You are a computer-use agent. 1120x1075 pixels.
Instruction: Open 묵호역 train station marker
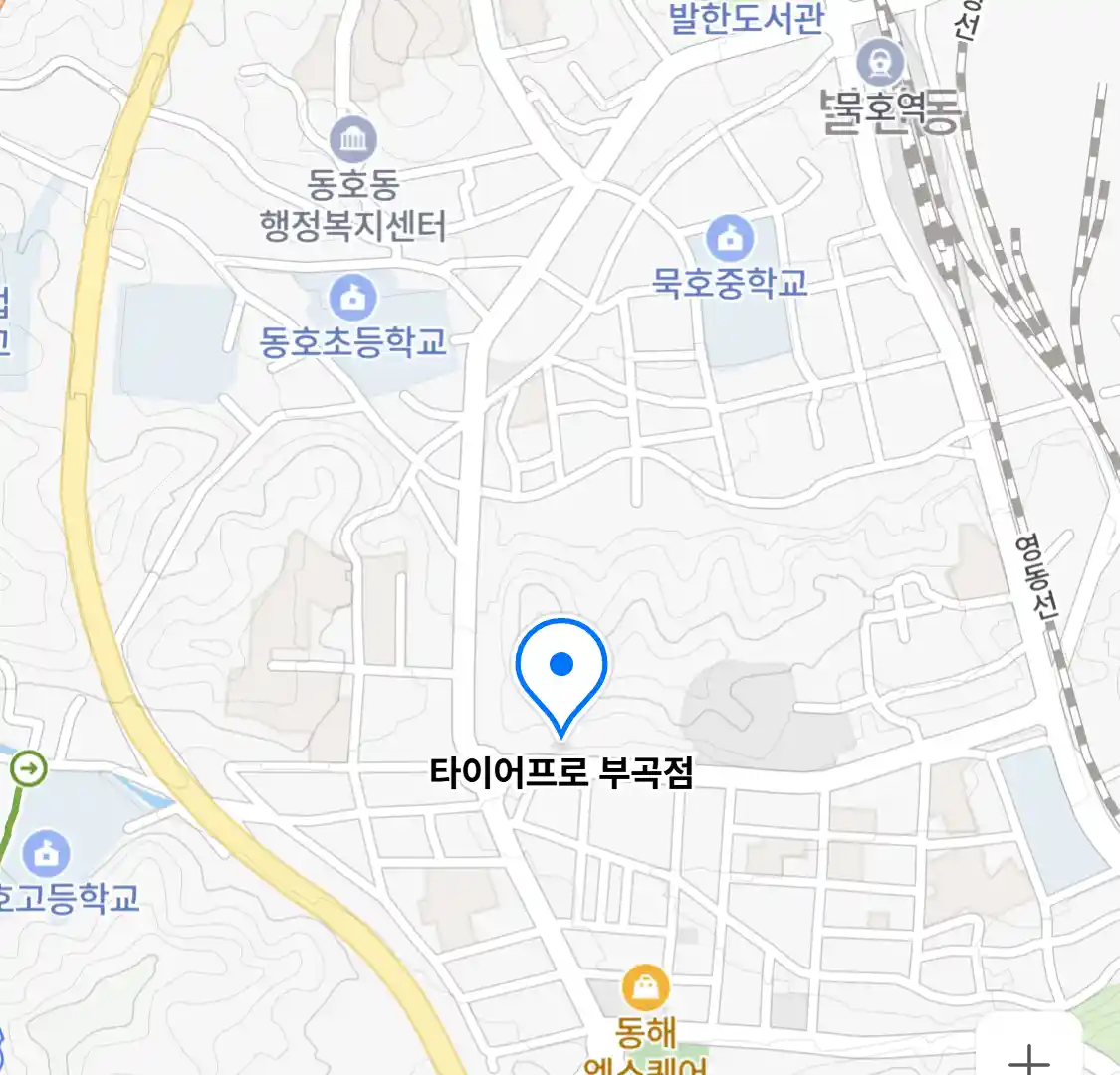click(880, 62)
